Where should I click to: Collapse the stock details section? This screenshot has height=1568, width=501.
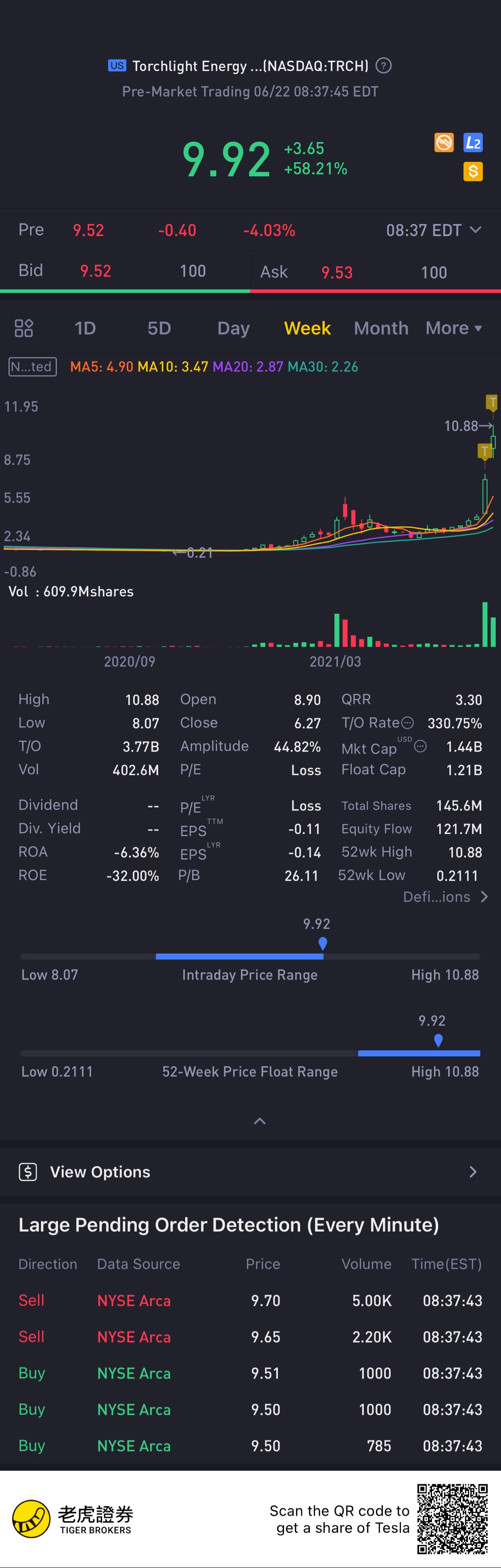(x=259, y=1121)
